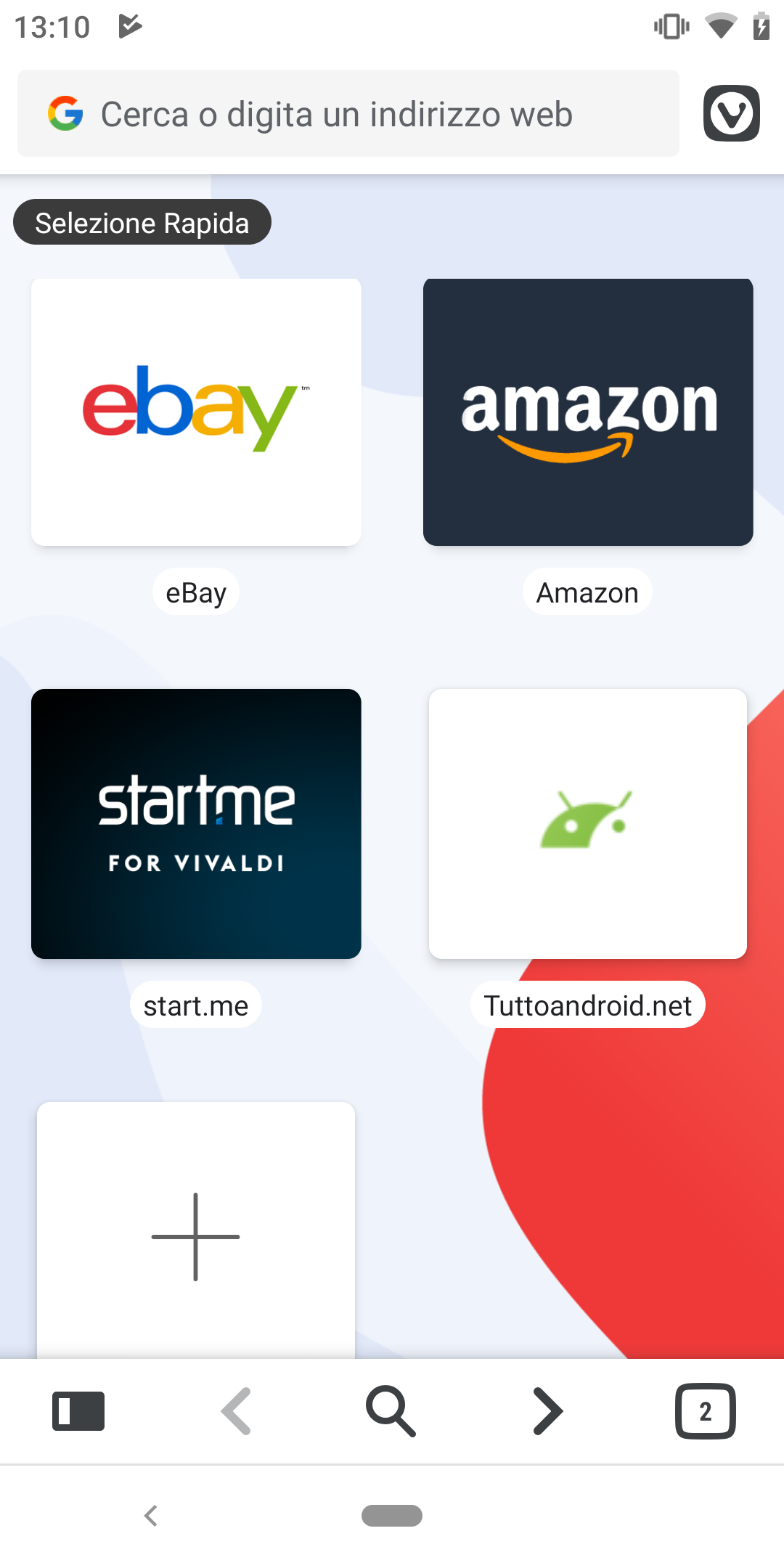Tap the address bar to enter a web address
The image size is (784, 1568).
pyautogui.click(x=348, y=114)
